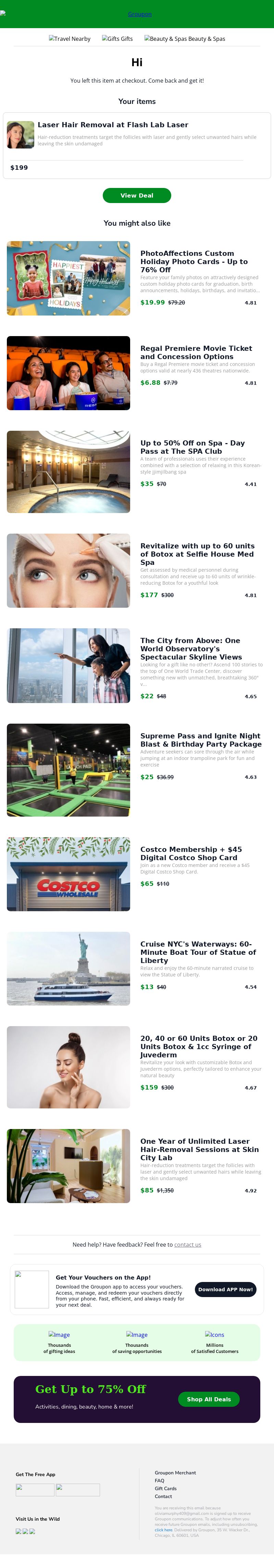
Task: Open the Costco Membership deal
Action: tap(191, 853)
